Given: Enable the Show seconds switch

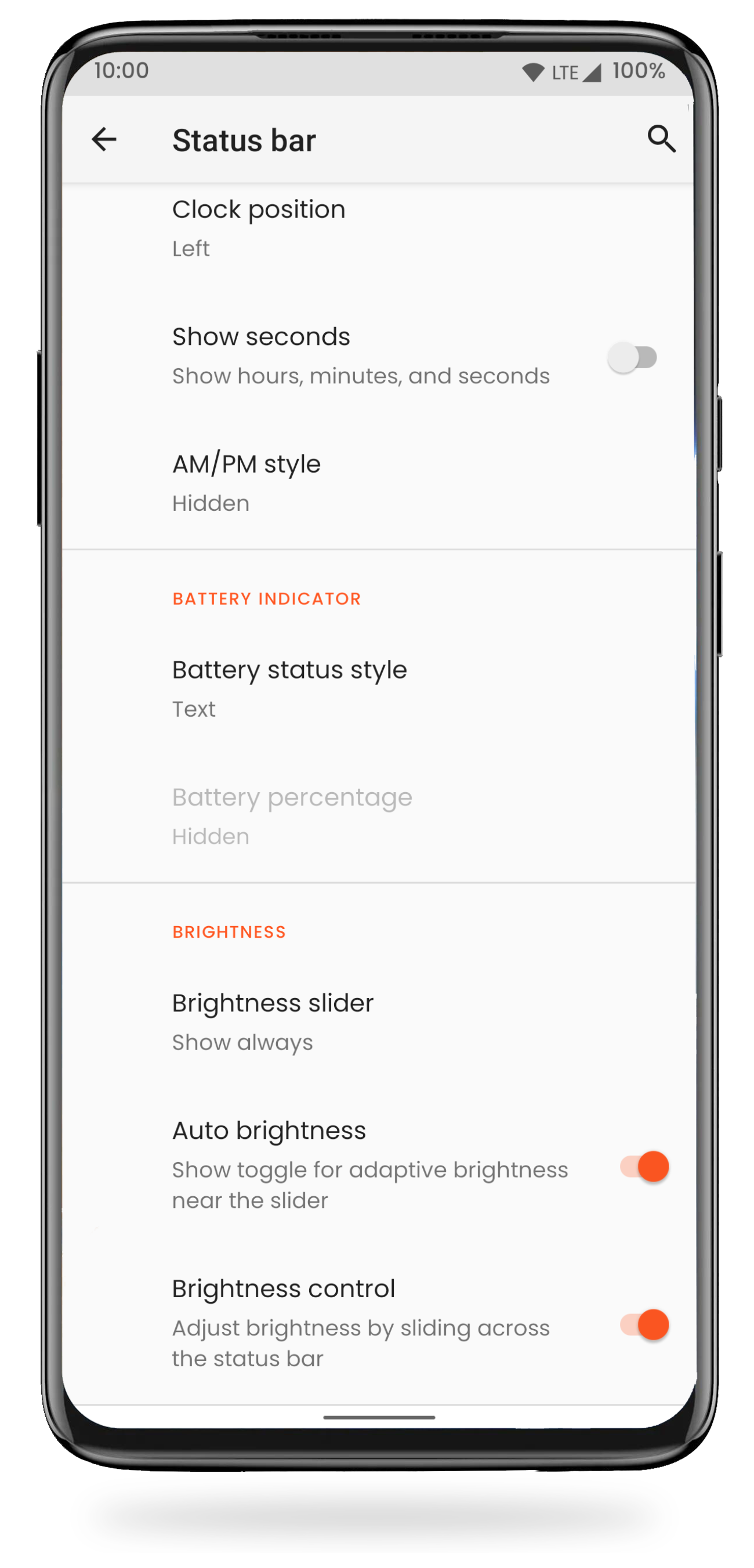Looking at the screenshot, I should [633, 357].
